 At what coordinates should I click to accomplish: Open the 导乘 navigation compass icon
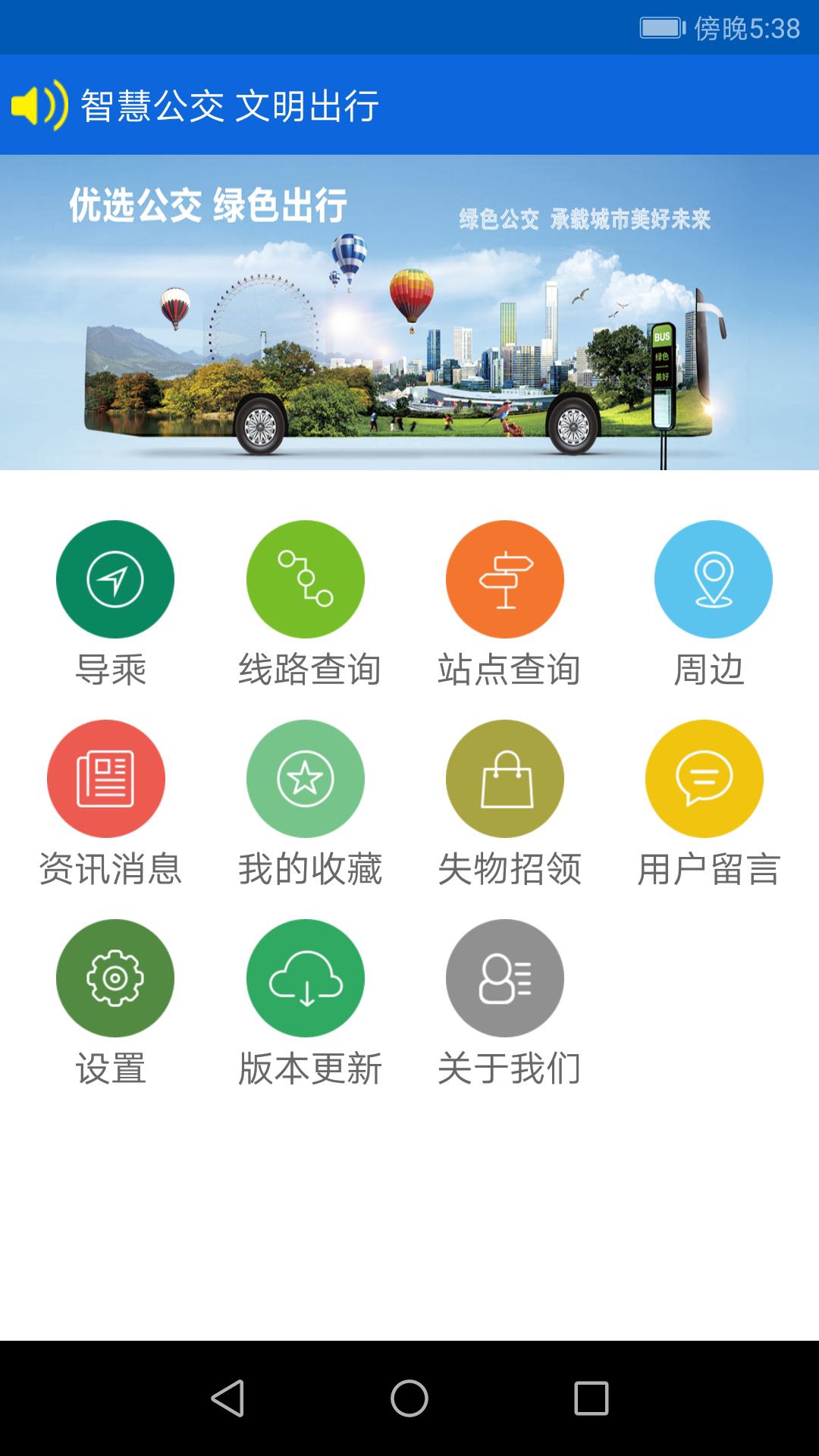pos(115,578)
